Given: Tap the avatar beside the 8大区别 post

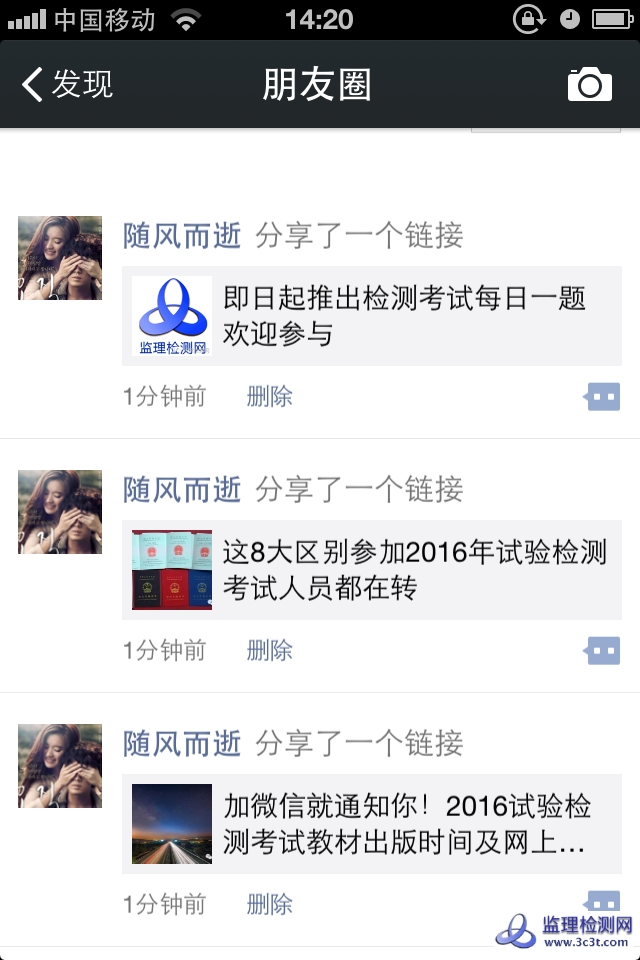Looking at the screenshot, I should point(60,512).
